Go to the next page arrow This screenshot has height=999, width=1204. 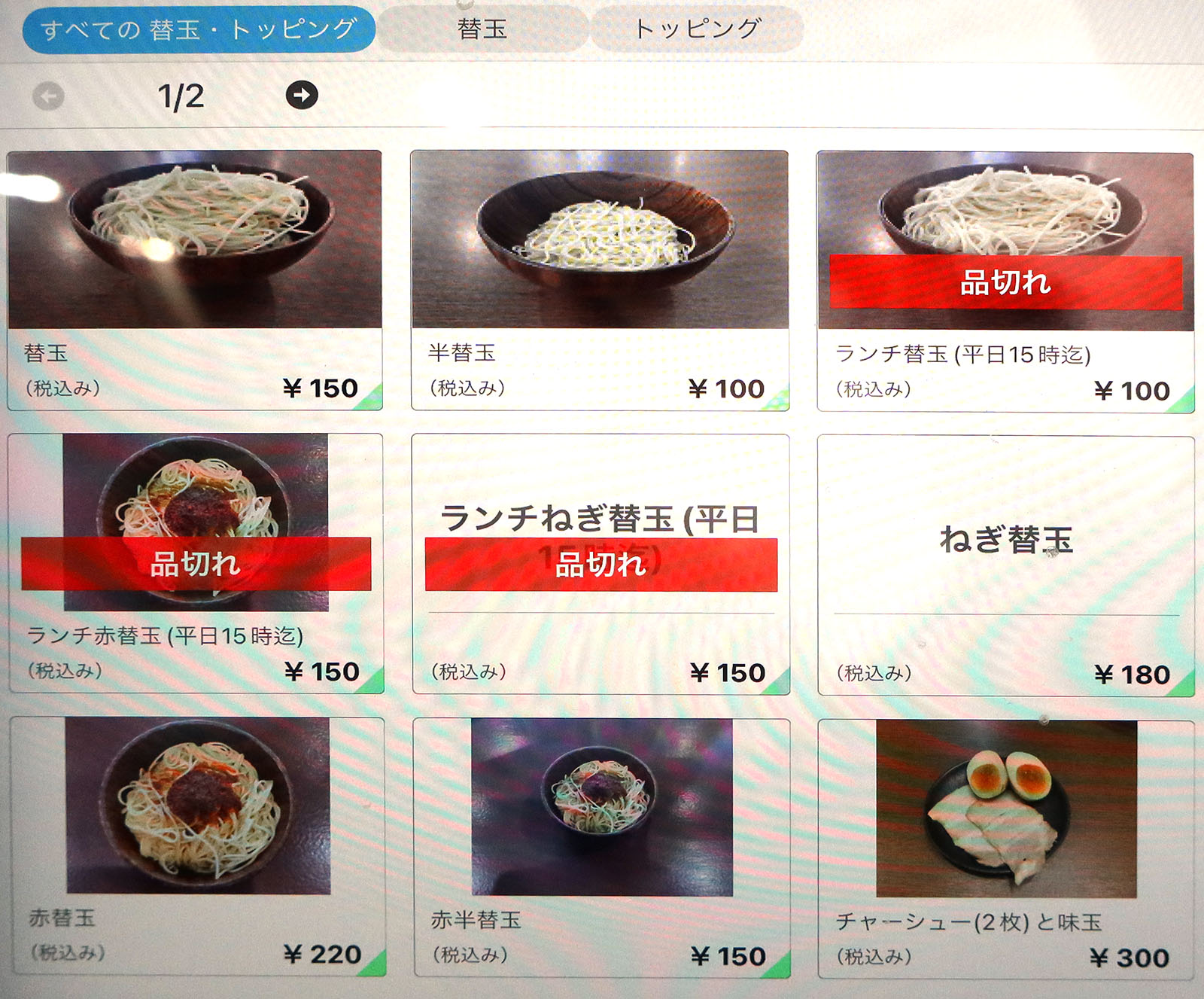click(302, 96)
